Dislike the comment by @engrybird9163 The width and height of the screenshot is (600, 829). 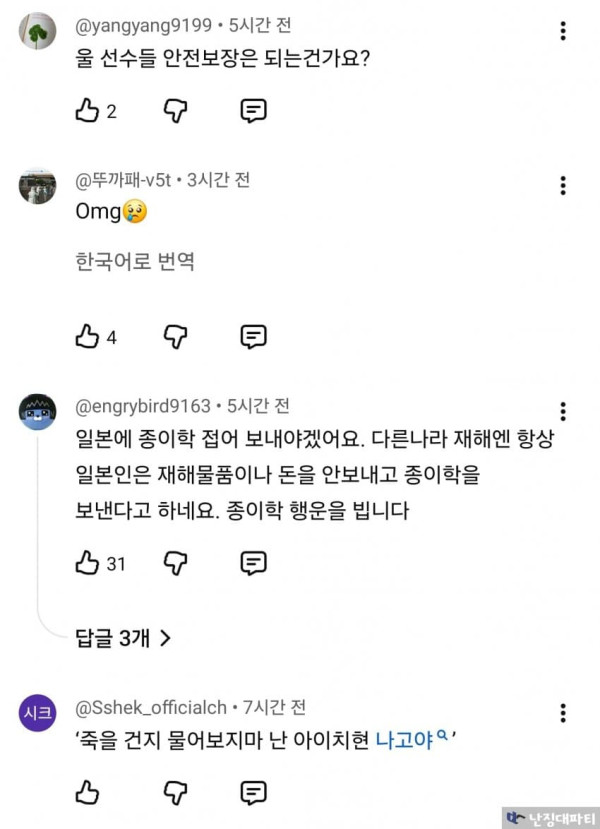[175, 563]
